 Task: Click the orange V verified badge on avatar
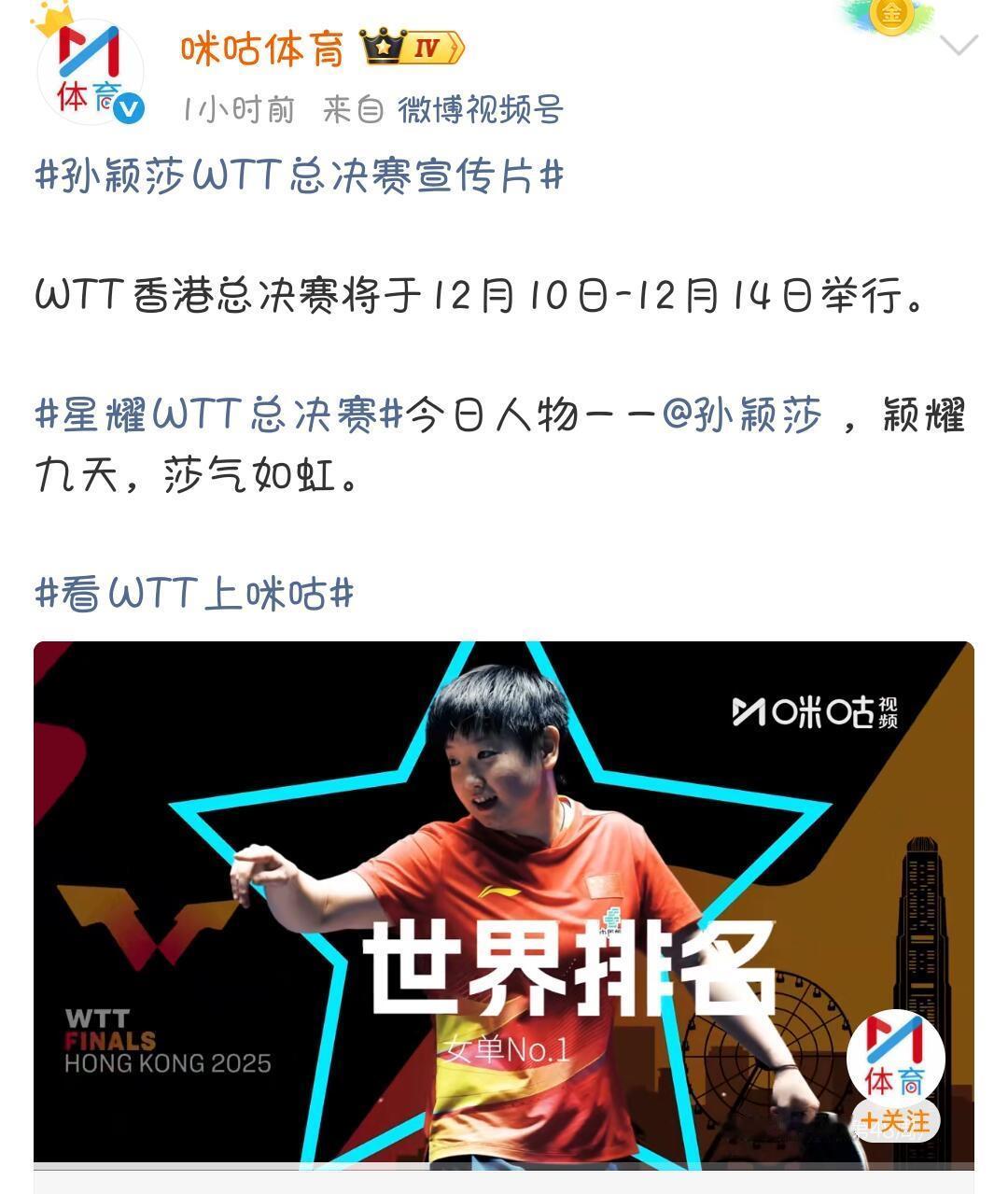[x=131, y=109]
